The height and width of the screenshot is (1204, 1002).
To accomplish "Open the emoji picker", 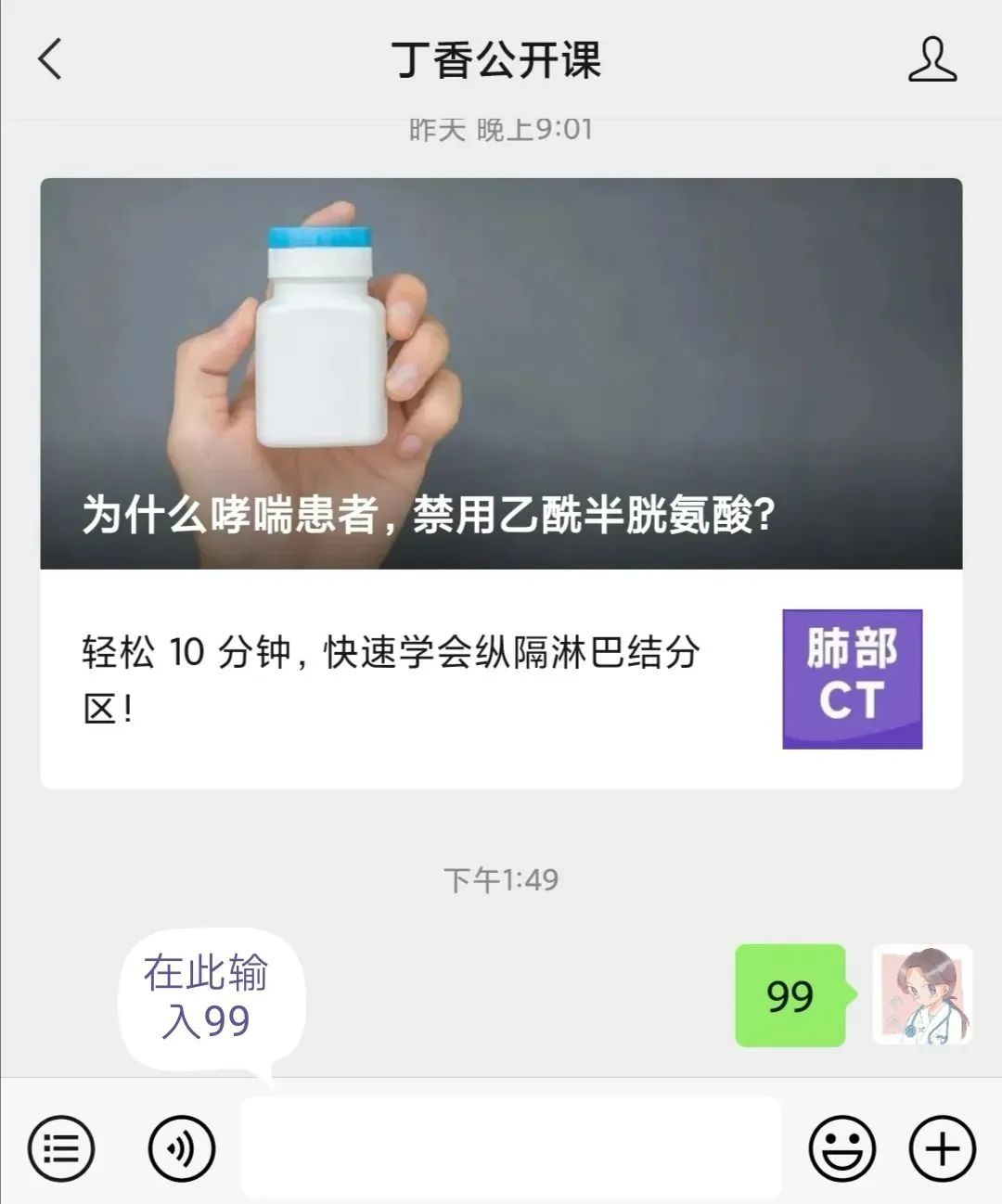I will click(841, 1148).
